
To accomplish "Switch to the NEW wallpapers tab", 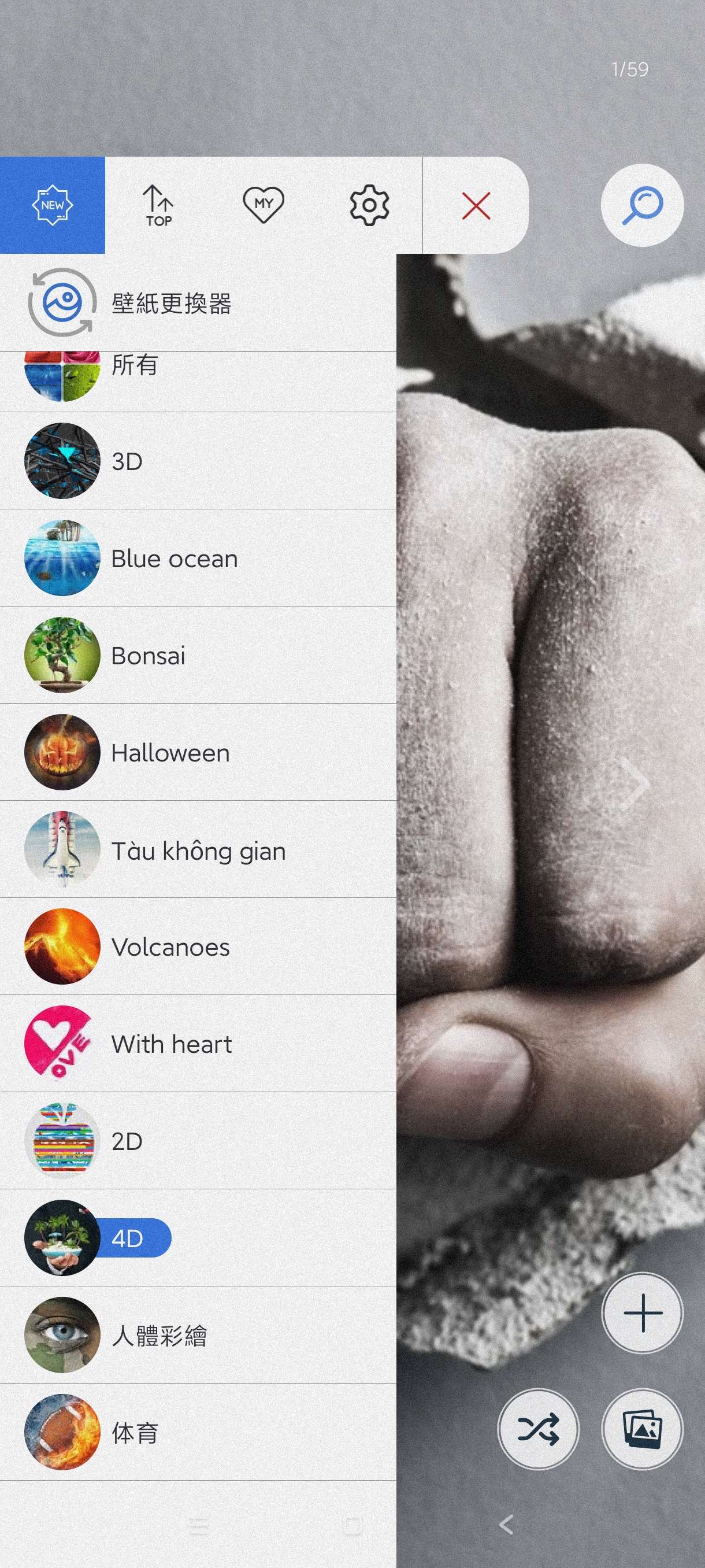I will click(53, 205).
